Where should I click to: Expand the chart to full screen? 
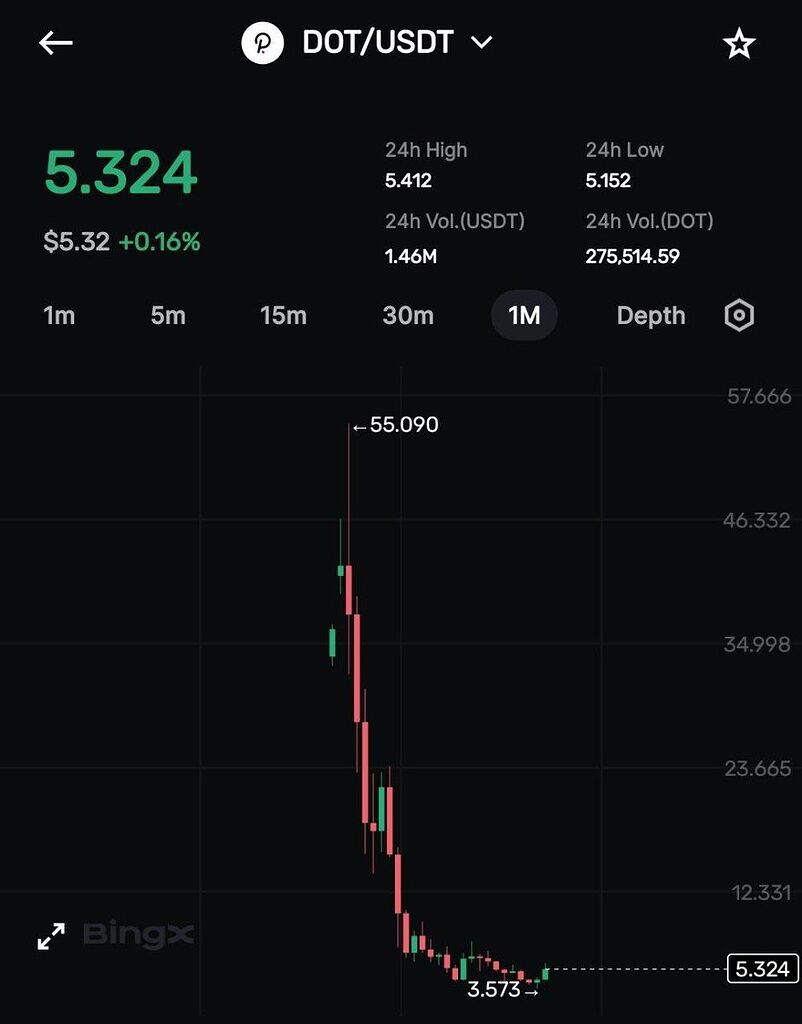pyautogui.click(x=51, y=936)
